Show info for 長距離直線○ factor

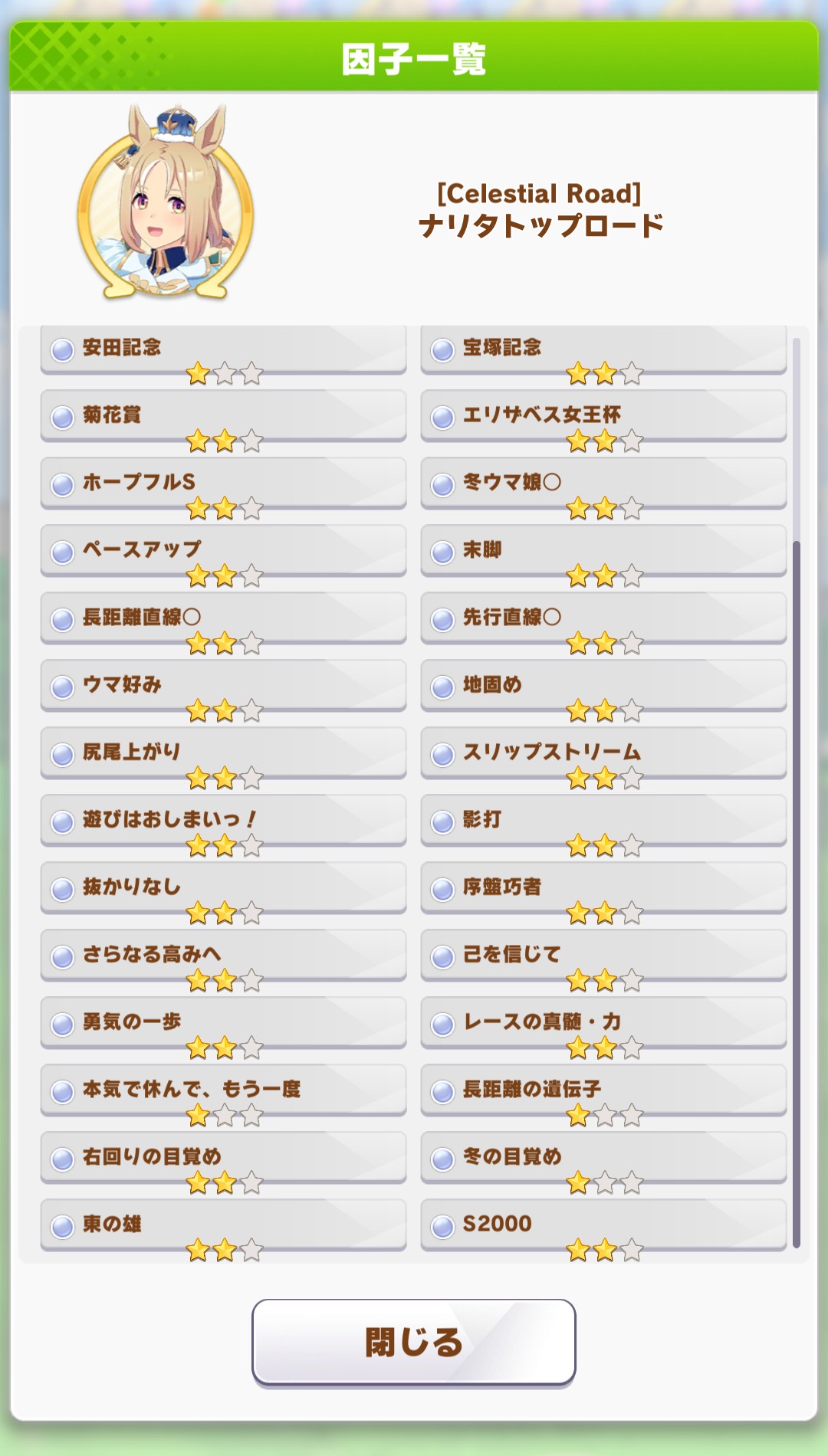click(223, 618)
